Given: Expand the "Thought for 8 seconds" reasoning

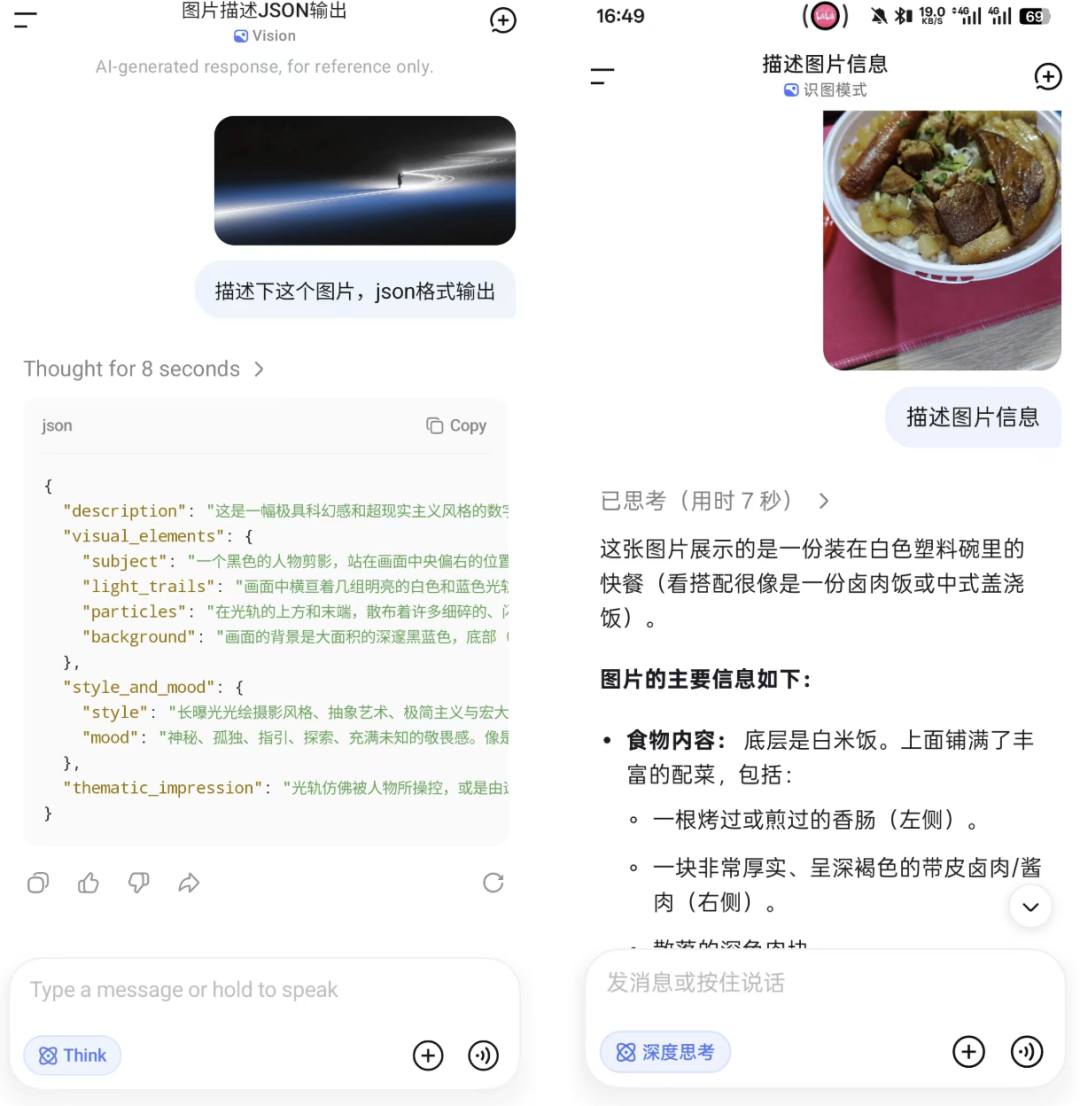Looking at the screenshot, I should tap(145, 369).
